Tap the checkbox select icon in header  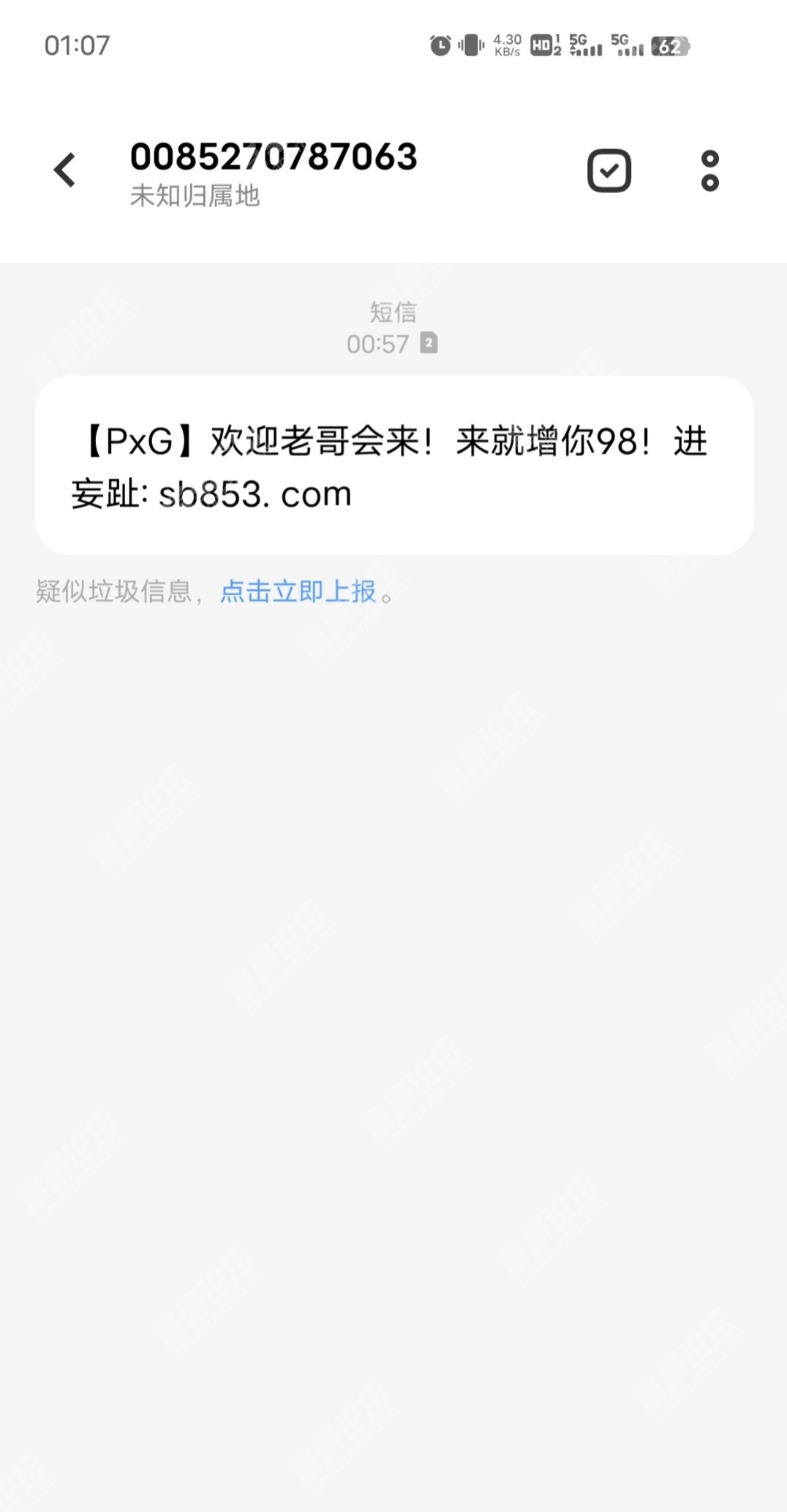[x=609, y=171]
